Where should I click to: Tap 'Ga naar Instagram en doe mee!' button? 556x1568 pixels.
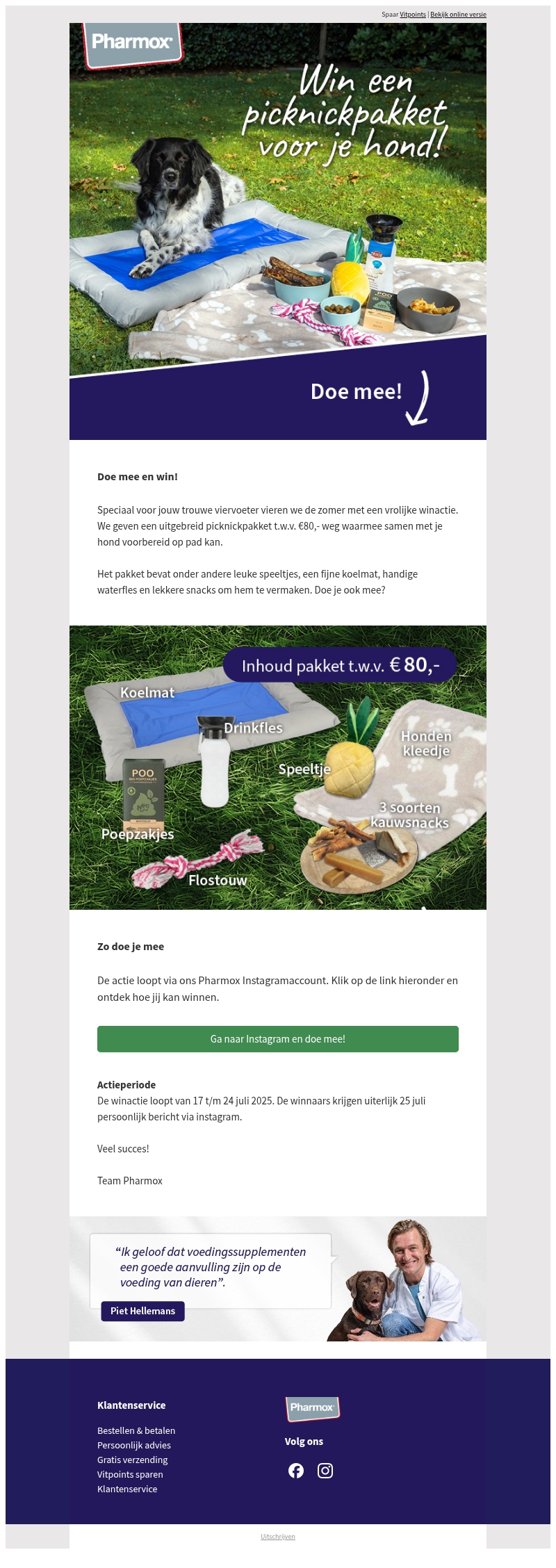[x=278, y=1039]
